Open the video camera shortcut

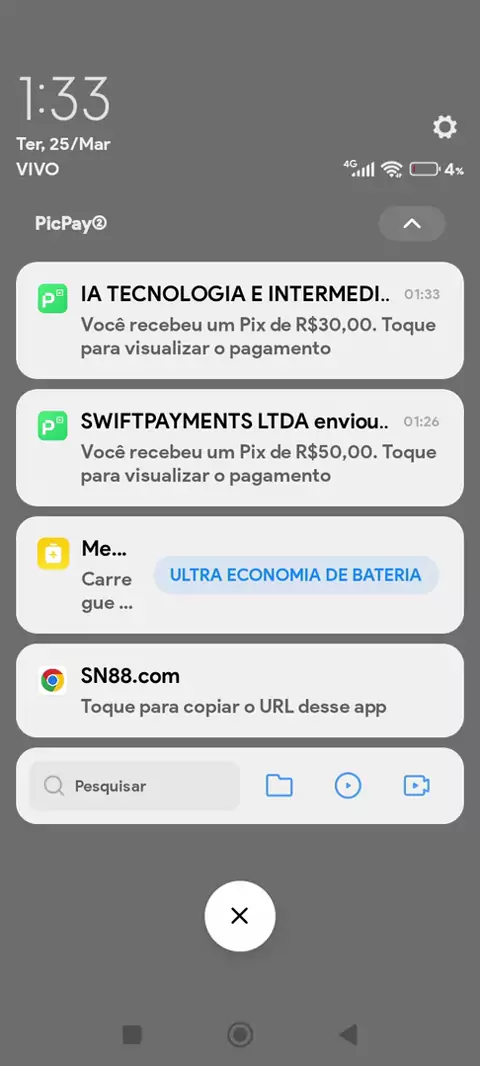coord(416,786)
